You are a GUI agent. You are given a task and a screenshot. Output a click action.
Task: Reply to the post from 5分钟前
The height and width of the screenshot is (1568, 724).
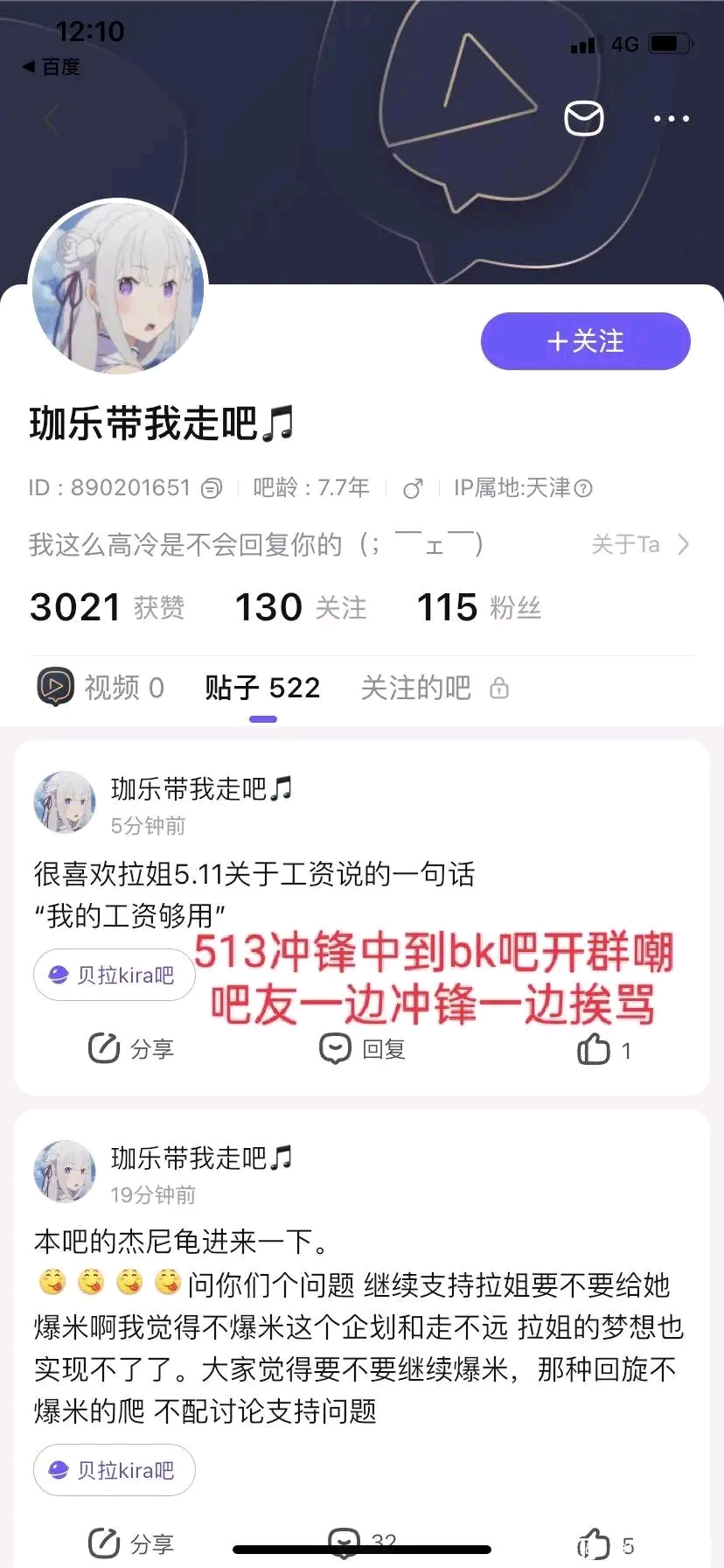pyautogui.click(x=362, y=1048)
